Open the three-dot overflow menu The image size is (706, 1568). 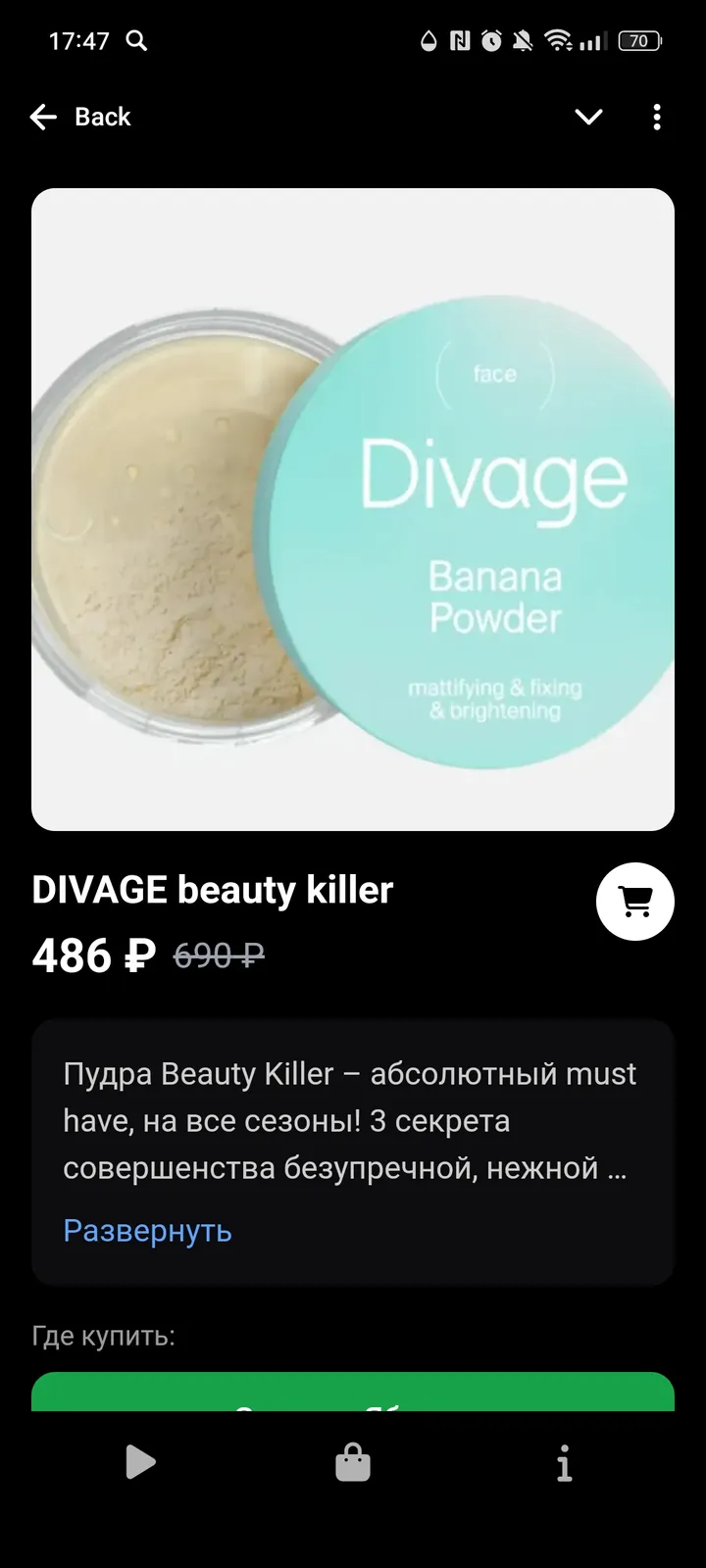tap(657, 118)
